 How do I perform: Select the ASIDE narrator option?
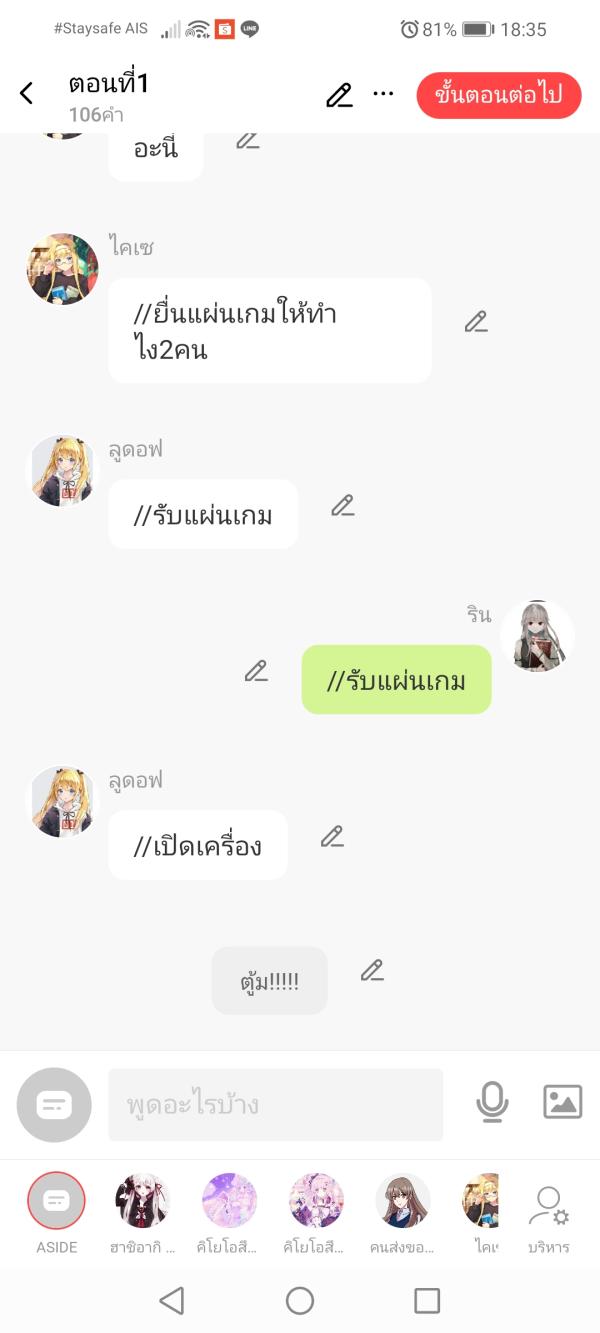(56, 1201)
